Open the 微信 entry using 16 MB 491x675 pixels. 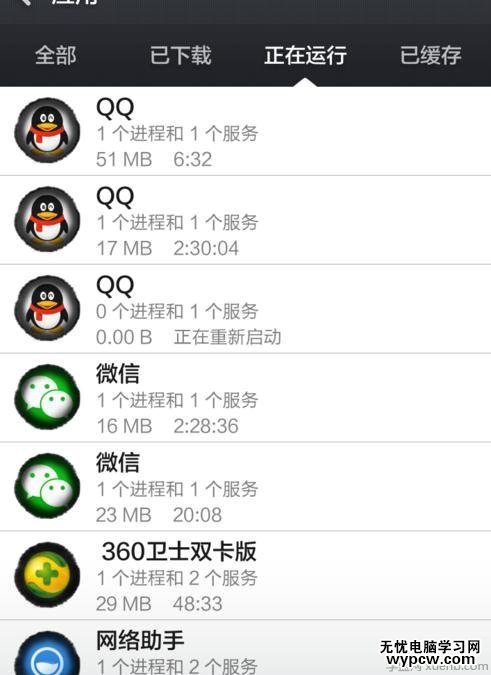(x=245, y=398)
